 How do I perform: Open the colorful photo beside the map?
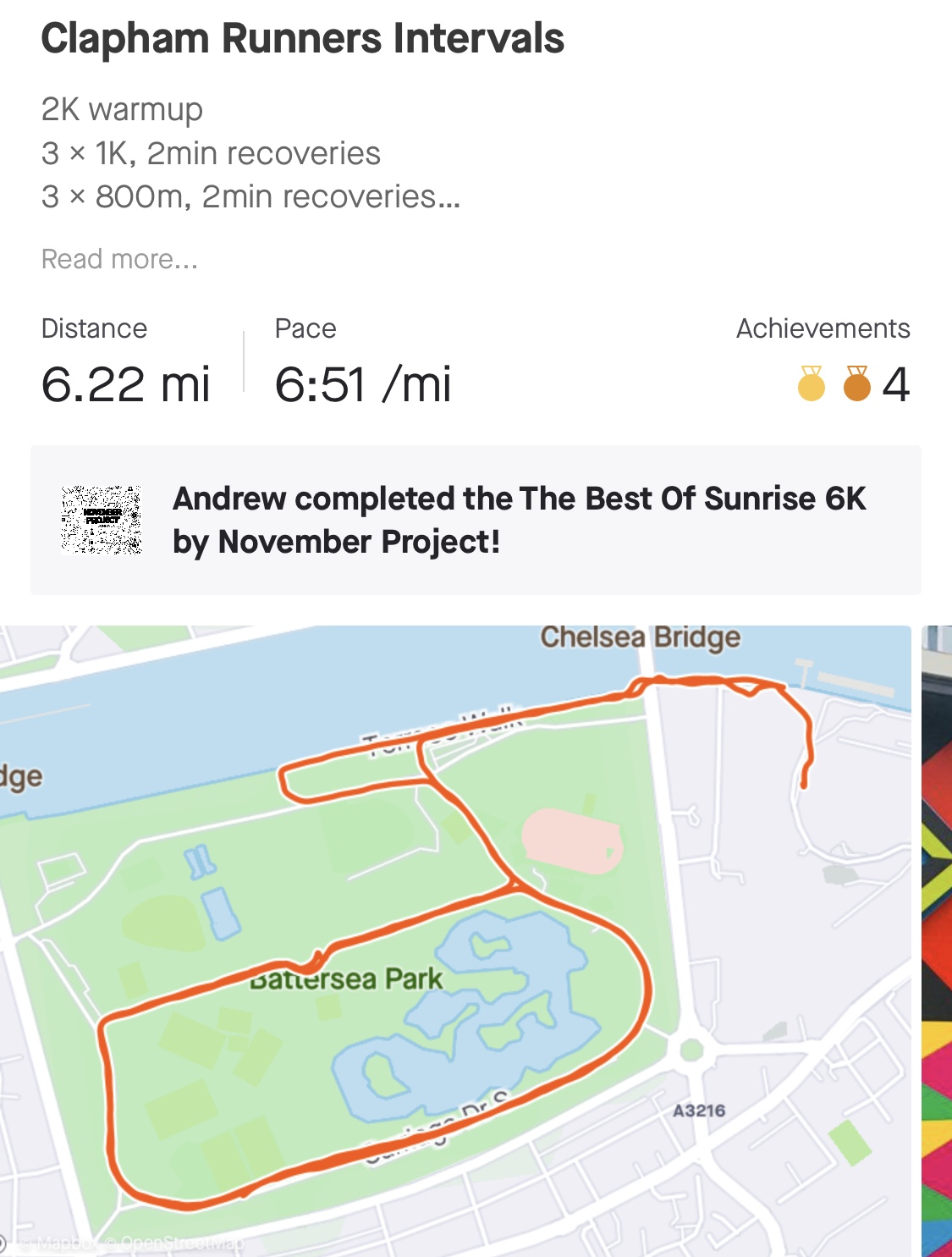(937, 940)
